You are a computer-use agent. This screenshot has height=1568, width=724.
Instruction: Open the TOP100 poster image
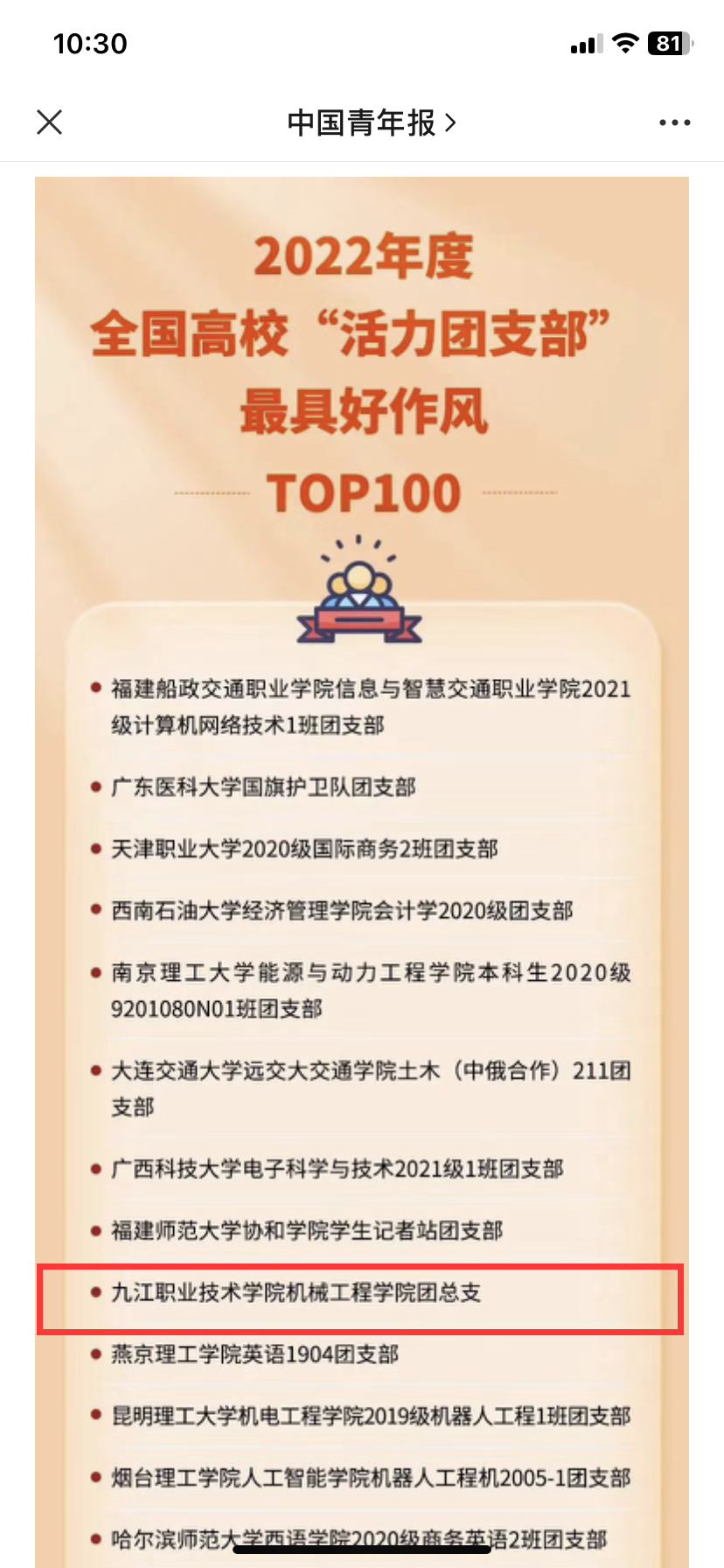pyautogui.click(x=362, y=787)
